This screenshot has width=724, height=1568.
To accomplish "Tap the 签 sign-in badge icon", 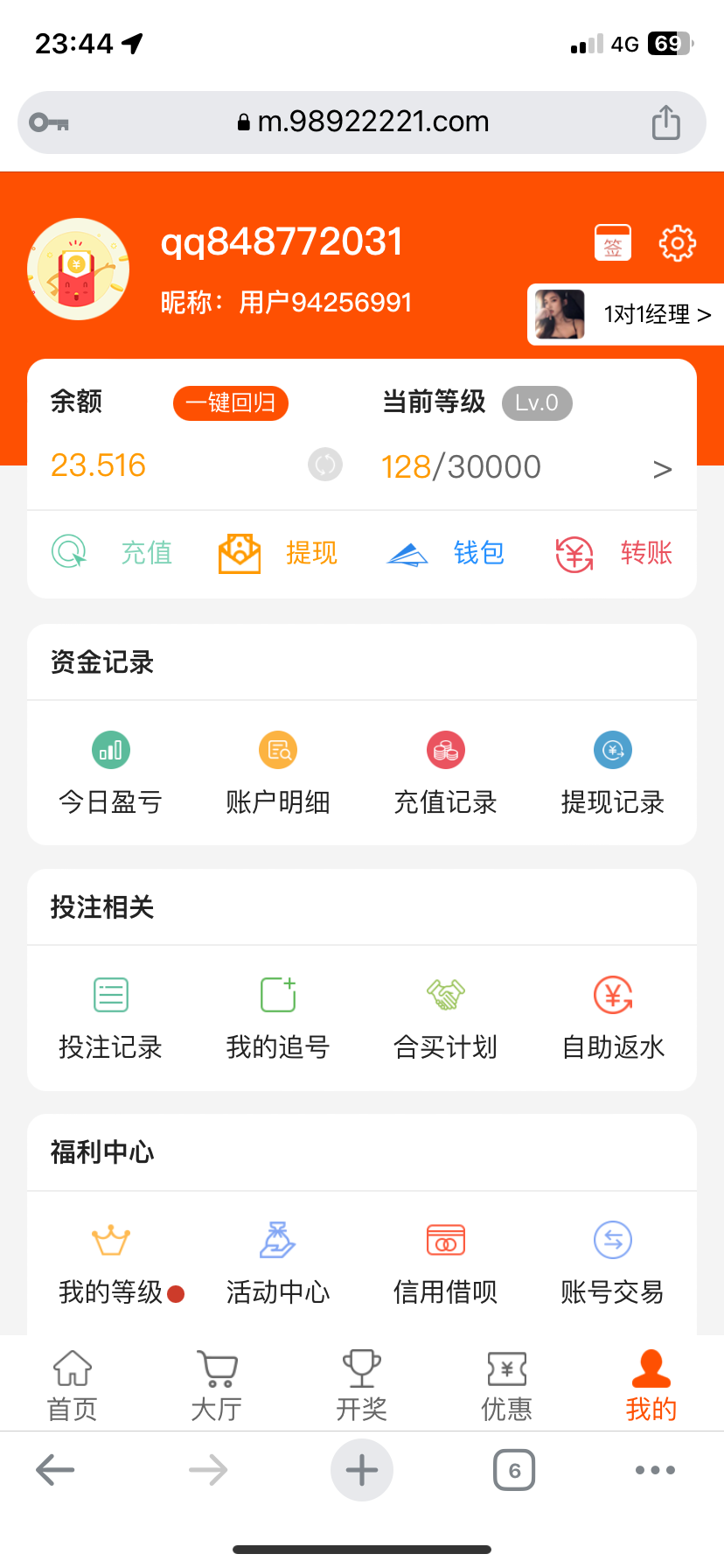I will [612, 243].
